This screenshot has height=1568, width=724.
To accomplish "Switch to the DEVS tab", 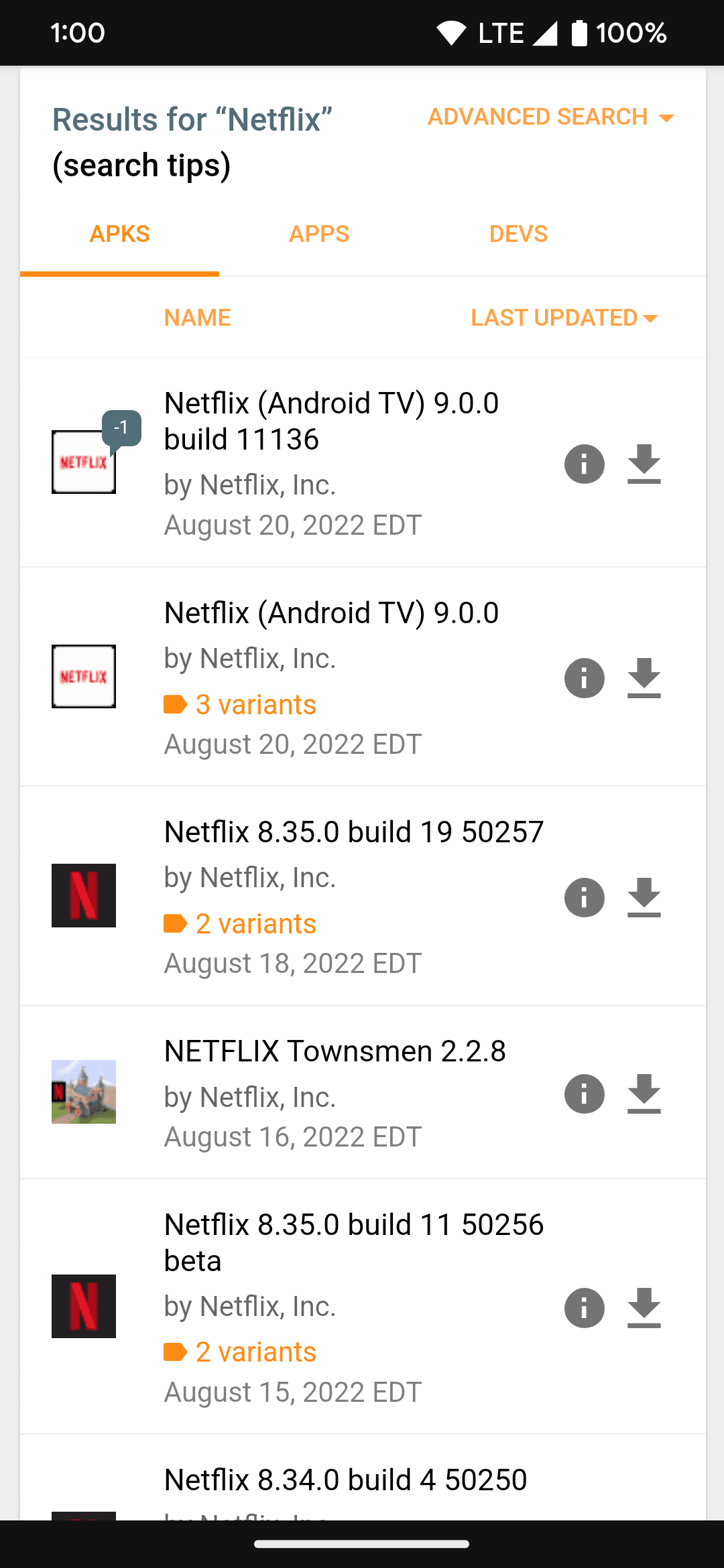I will 518,235.
